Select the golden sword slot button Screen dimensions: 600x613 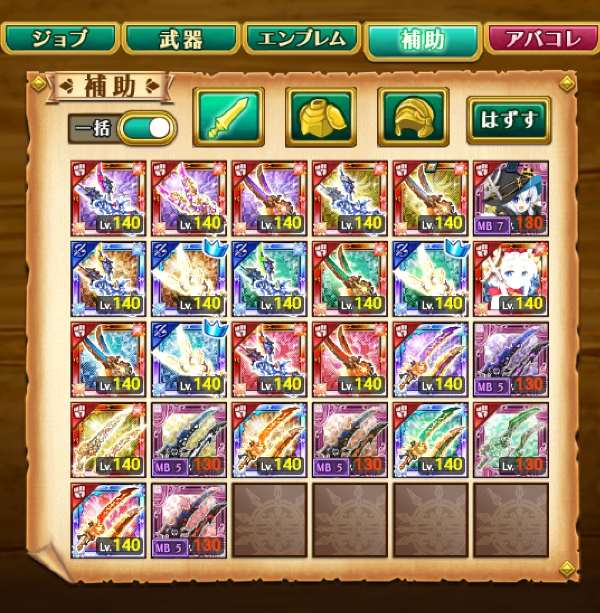click(229, 117)
